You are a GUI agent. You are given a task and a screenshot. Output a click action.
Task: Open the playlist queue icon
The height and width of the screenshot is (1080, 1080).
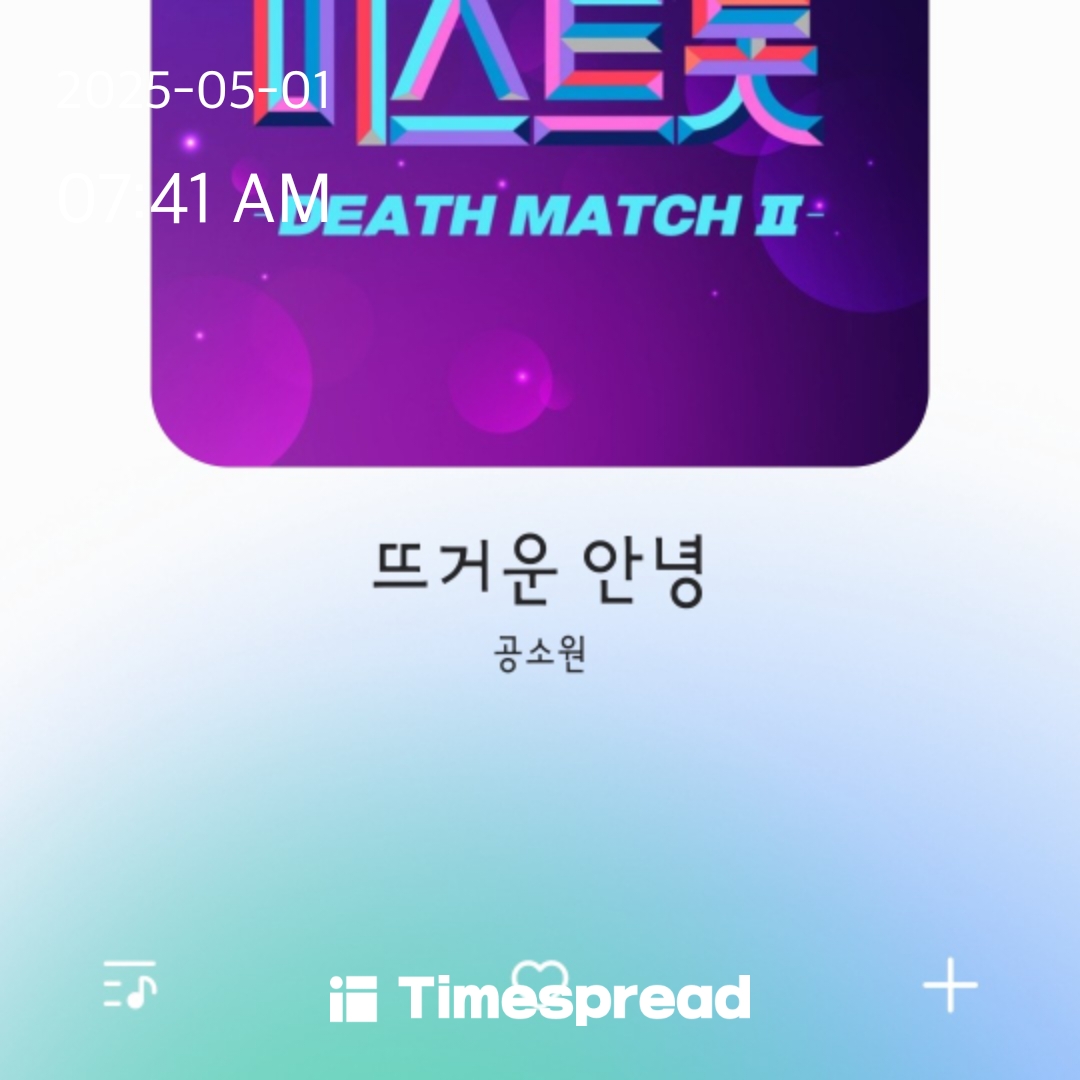tap(130, 985)
